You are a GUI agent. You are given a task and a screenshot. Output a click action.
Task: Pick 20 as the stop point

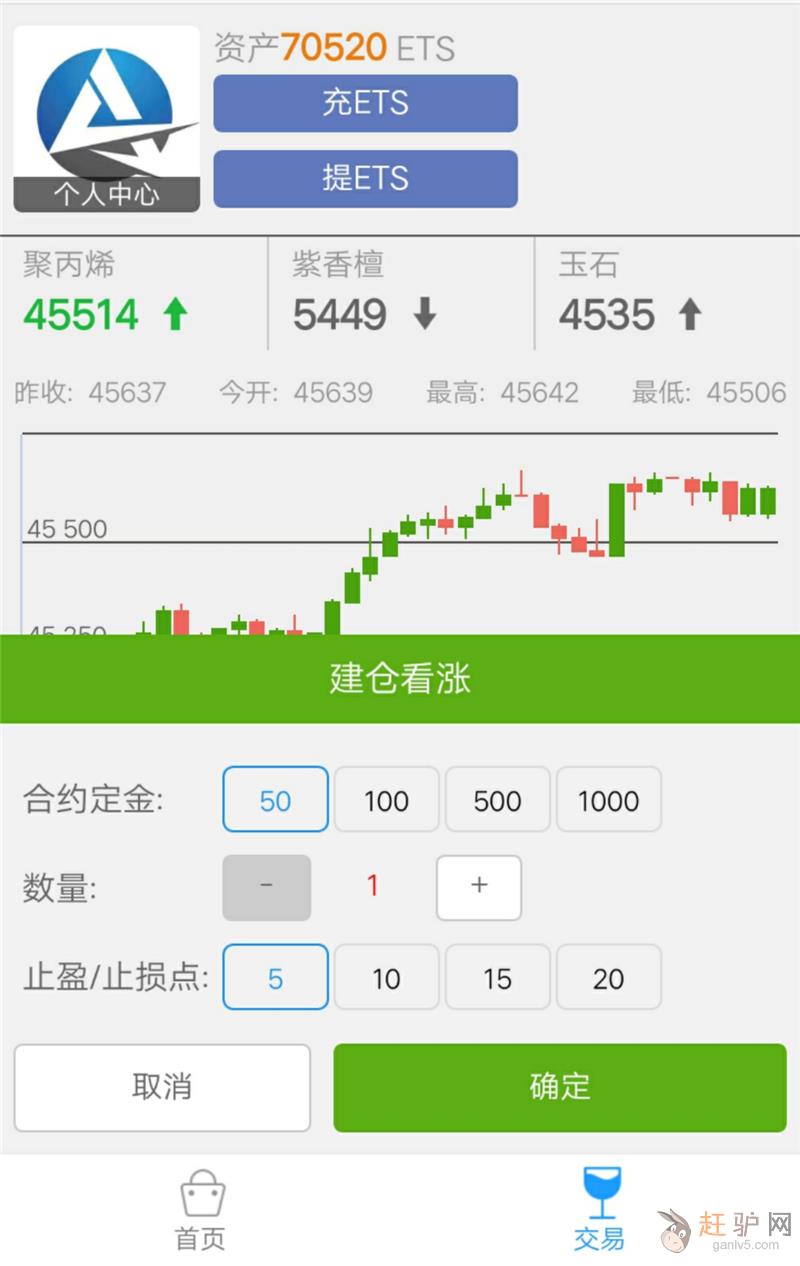pos(608,978)
